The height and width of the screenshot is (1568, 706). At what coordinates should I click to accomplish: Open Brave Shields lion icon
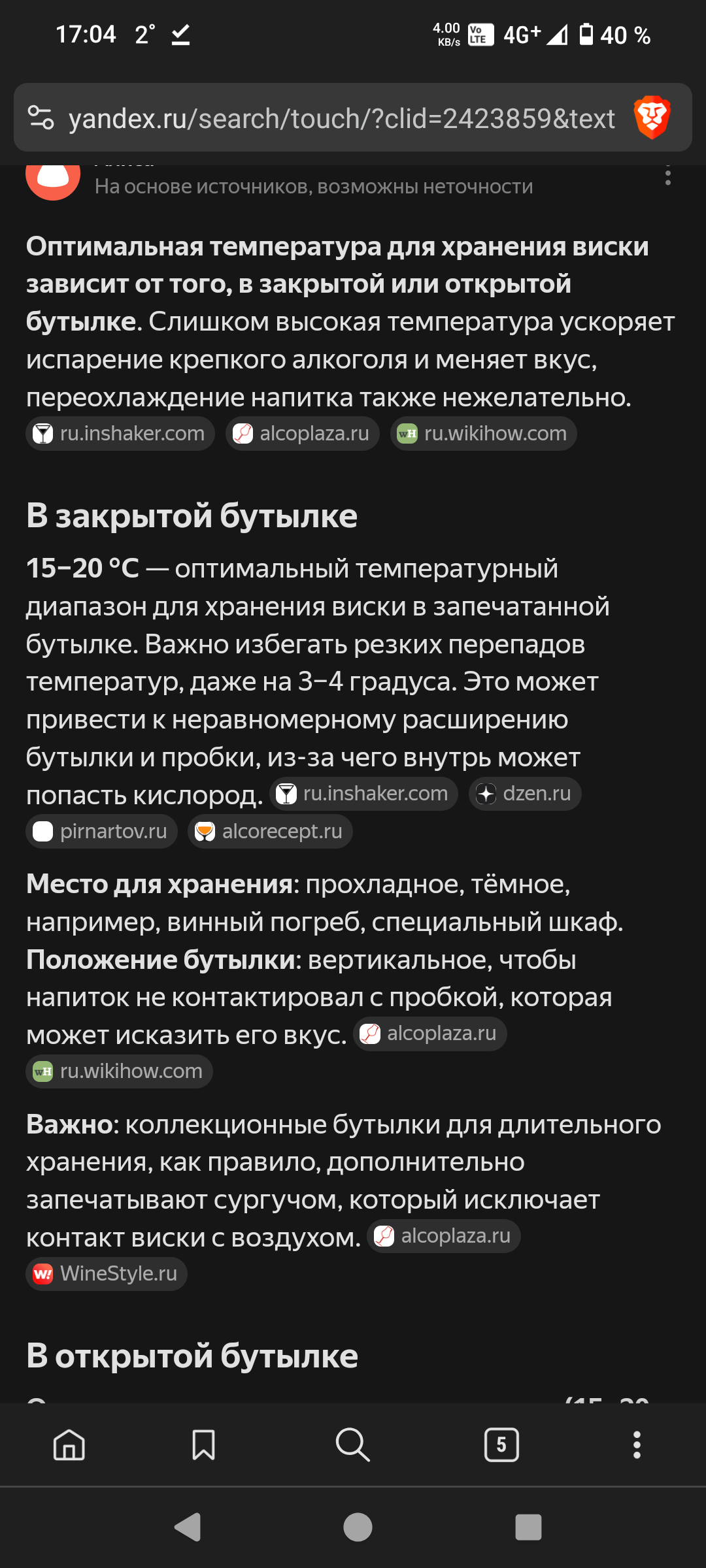pos(652,118)
